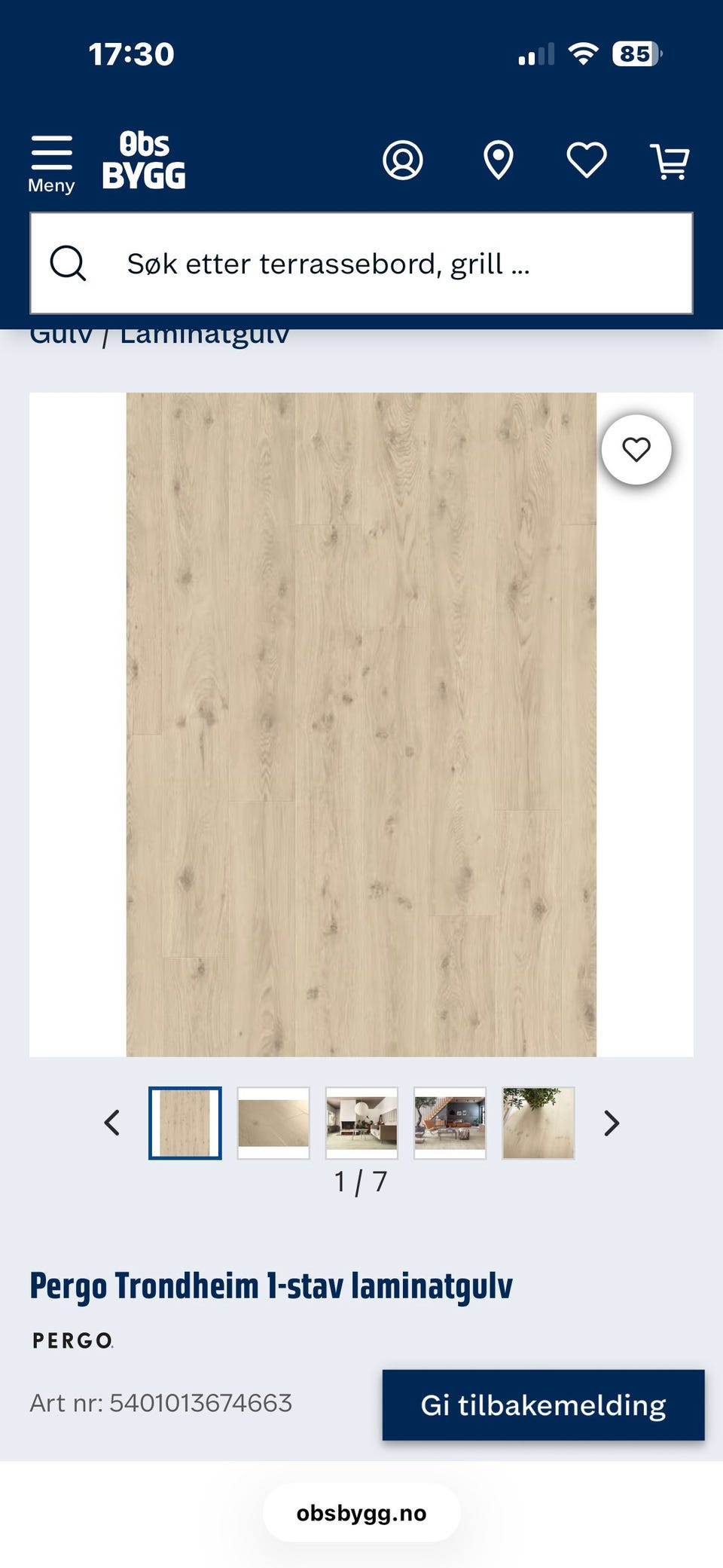Tap the search field for terrassebord, grill

361,263
